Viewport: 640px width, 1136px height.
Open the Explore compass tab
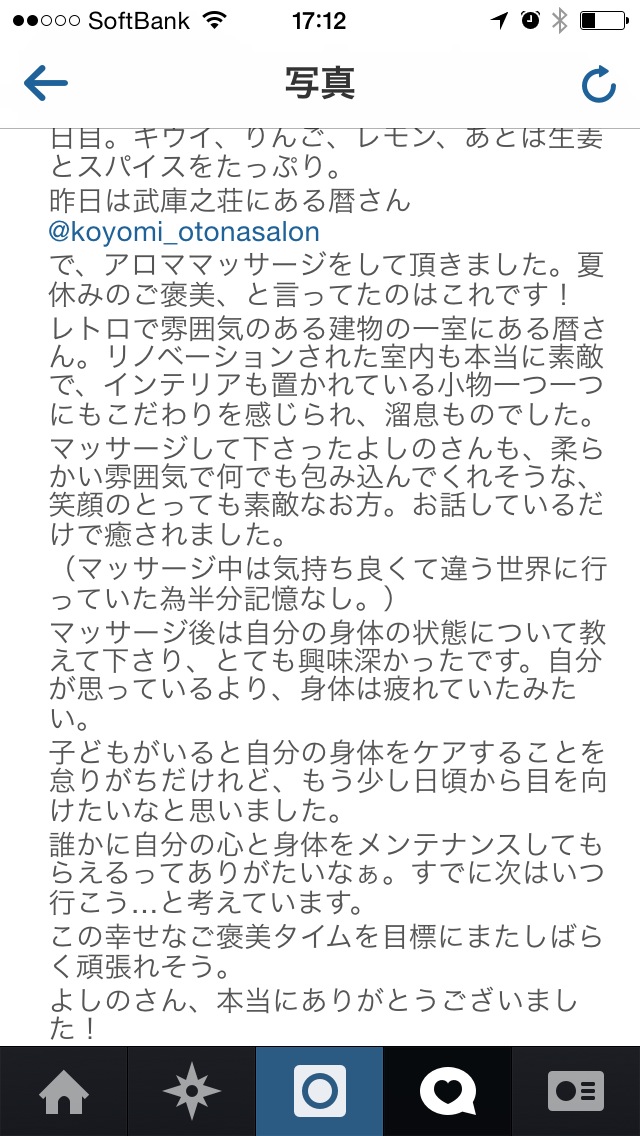(192, 1091)
